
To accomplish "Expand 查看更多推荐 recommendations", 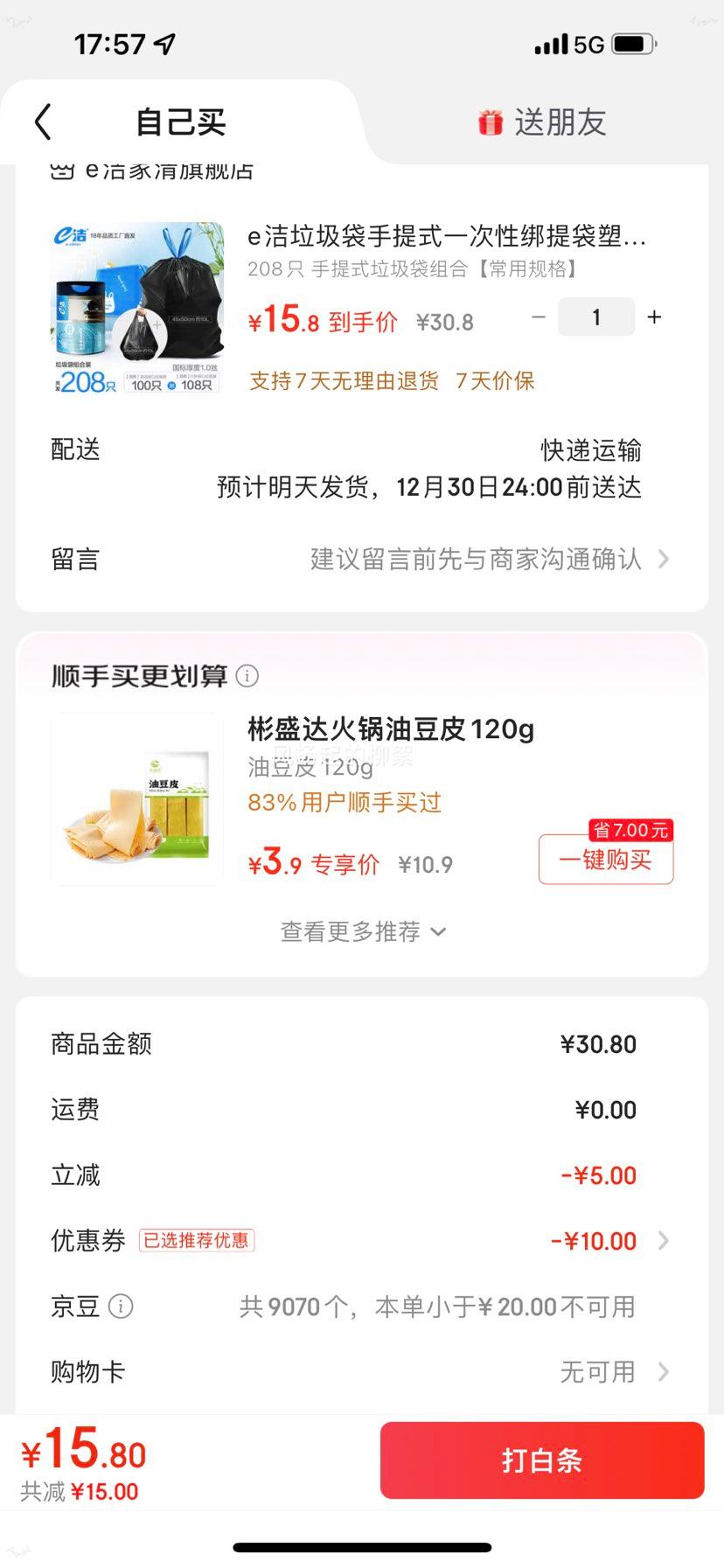I will click(x=362, y=932).
